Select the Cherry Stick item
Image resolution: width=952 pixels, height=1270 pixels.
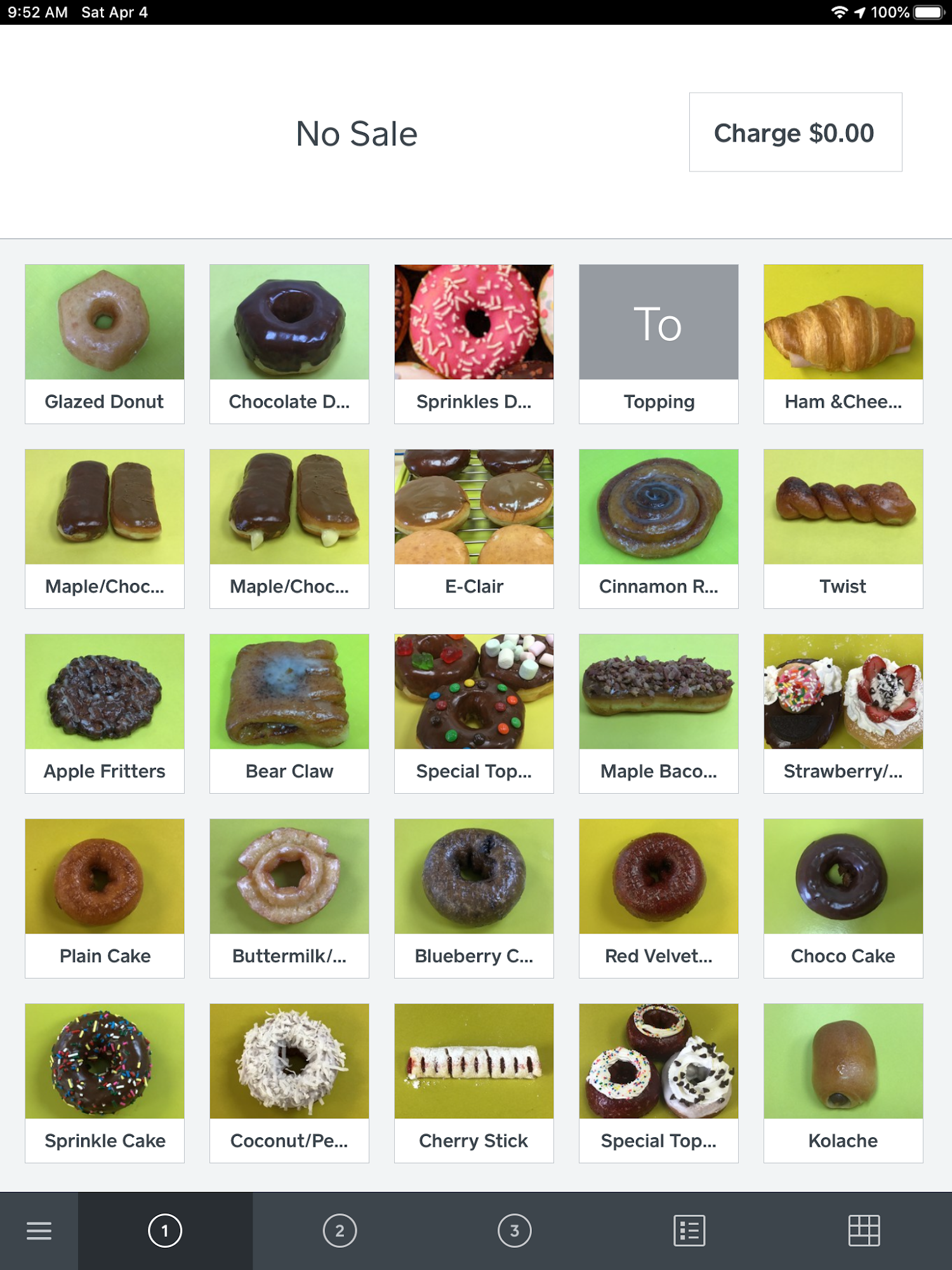(x=473, y=1083)
